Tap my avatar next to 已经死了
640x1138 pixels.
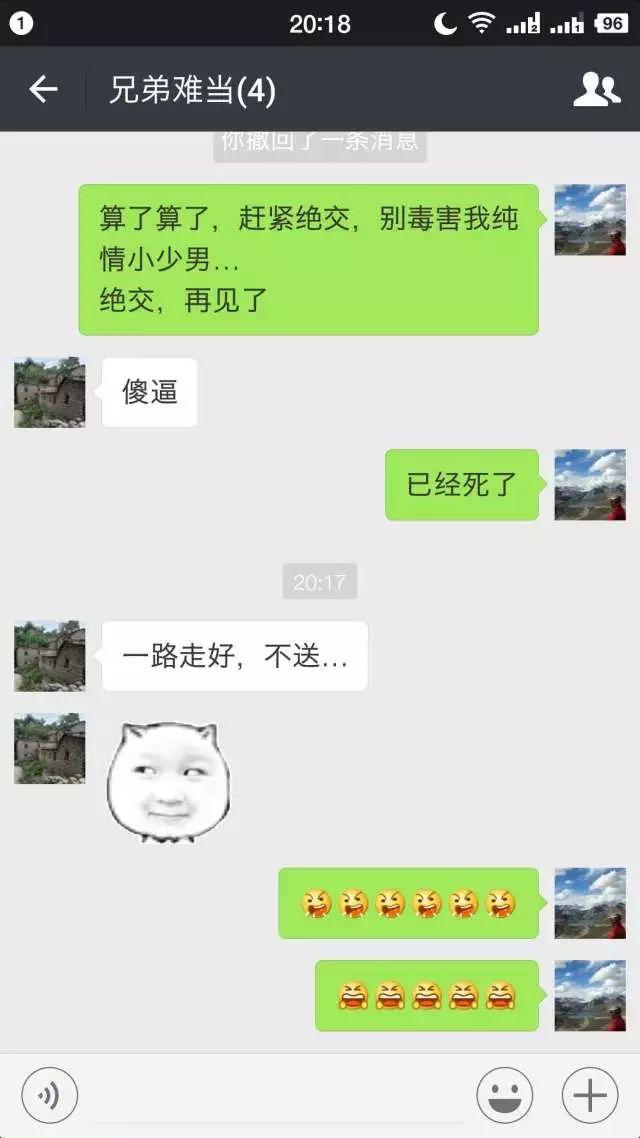[x=590, y=485]
